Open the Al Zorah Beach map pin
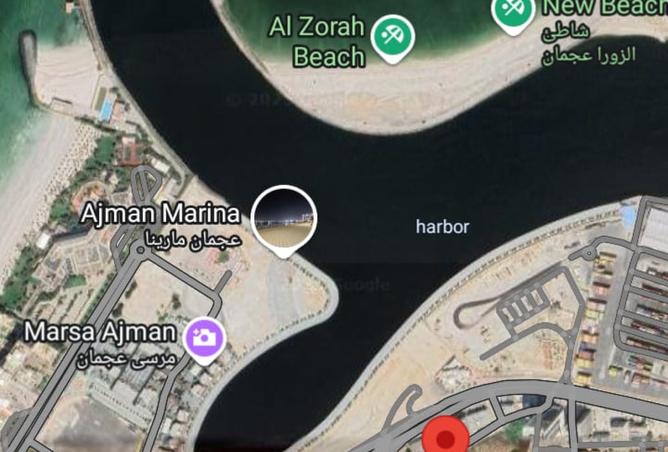Image resolution: width=668 pixels, height=452 pixels. coord(392,38)
